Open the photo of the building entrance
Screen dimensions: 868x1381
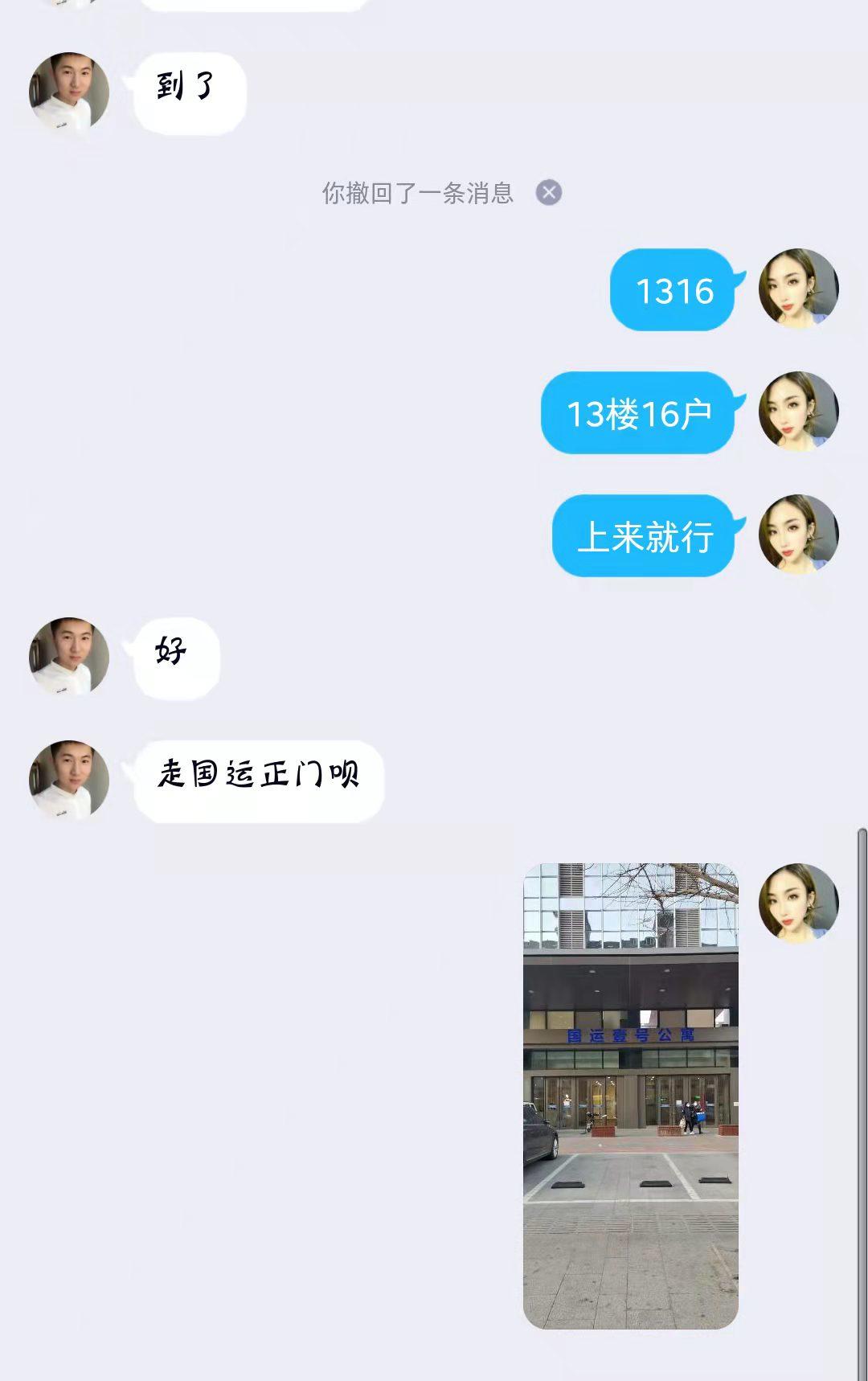pos(630,1095)
